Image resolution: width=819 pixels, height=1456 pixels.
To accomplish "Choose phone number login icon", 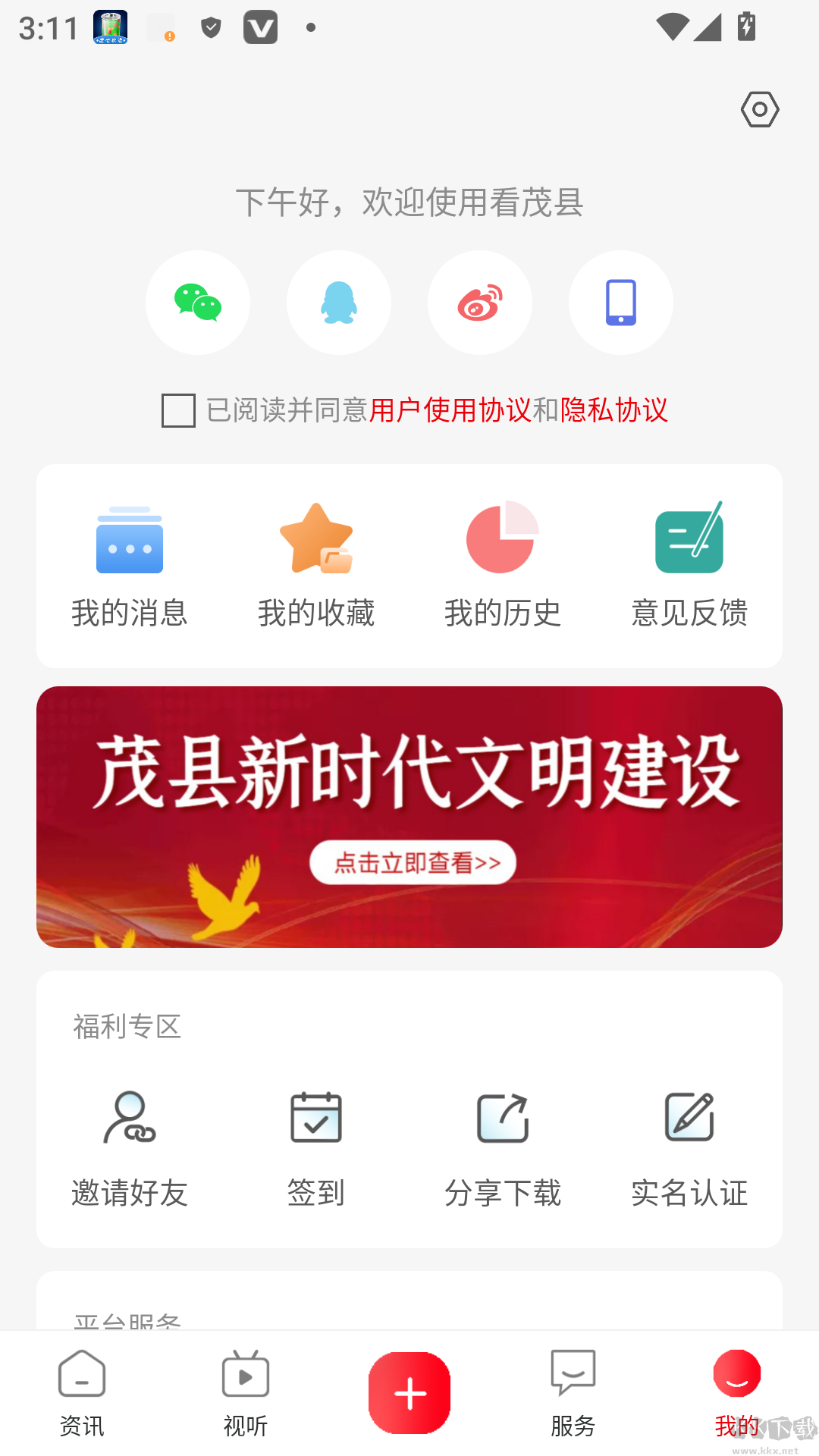I will (x=621, y=302).
